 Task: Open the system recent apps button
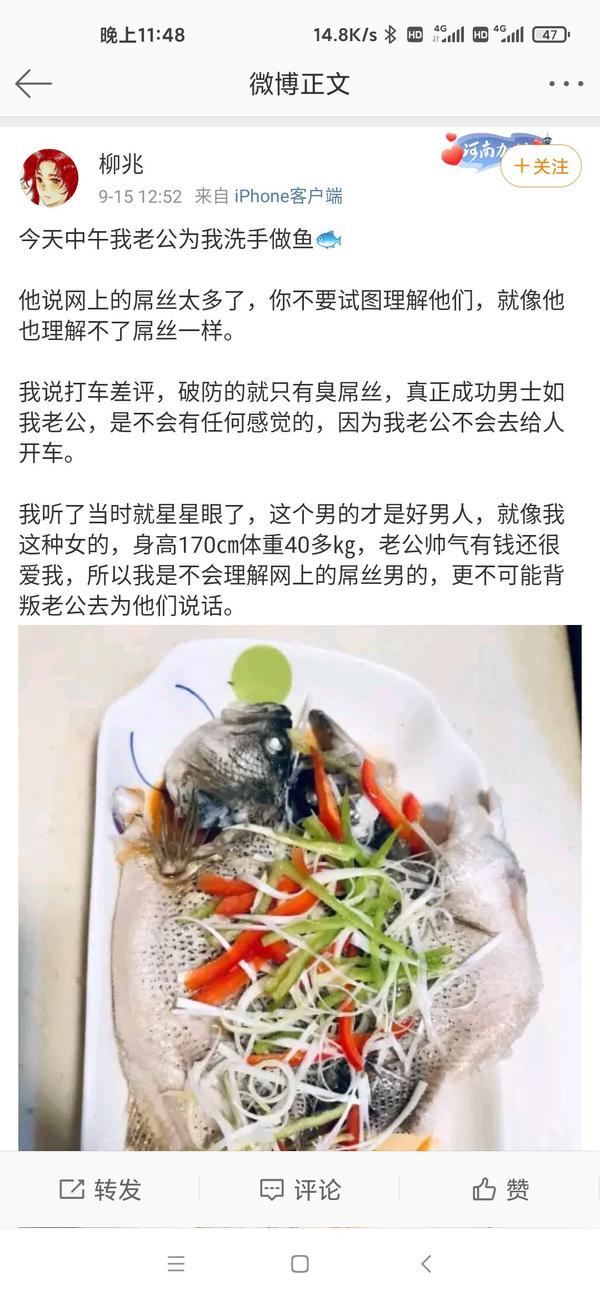tap(176, 1264)
